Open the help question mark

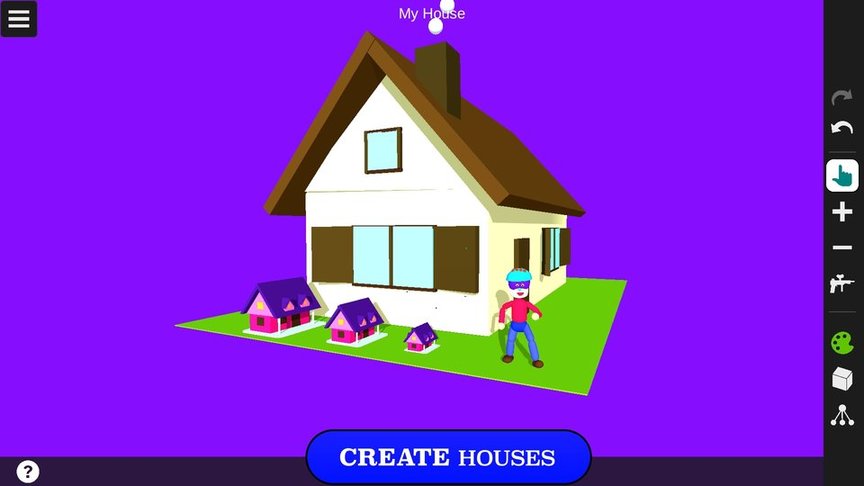tap(28, 472)
